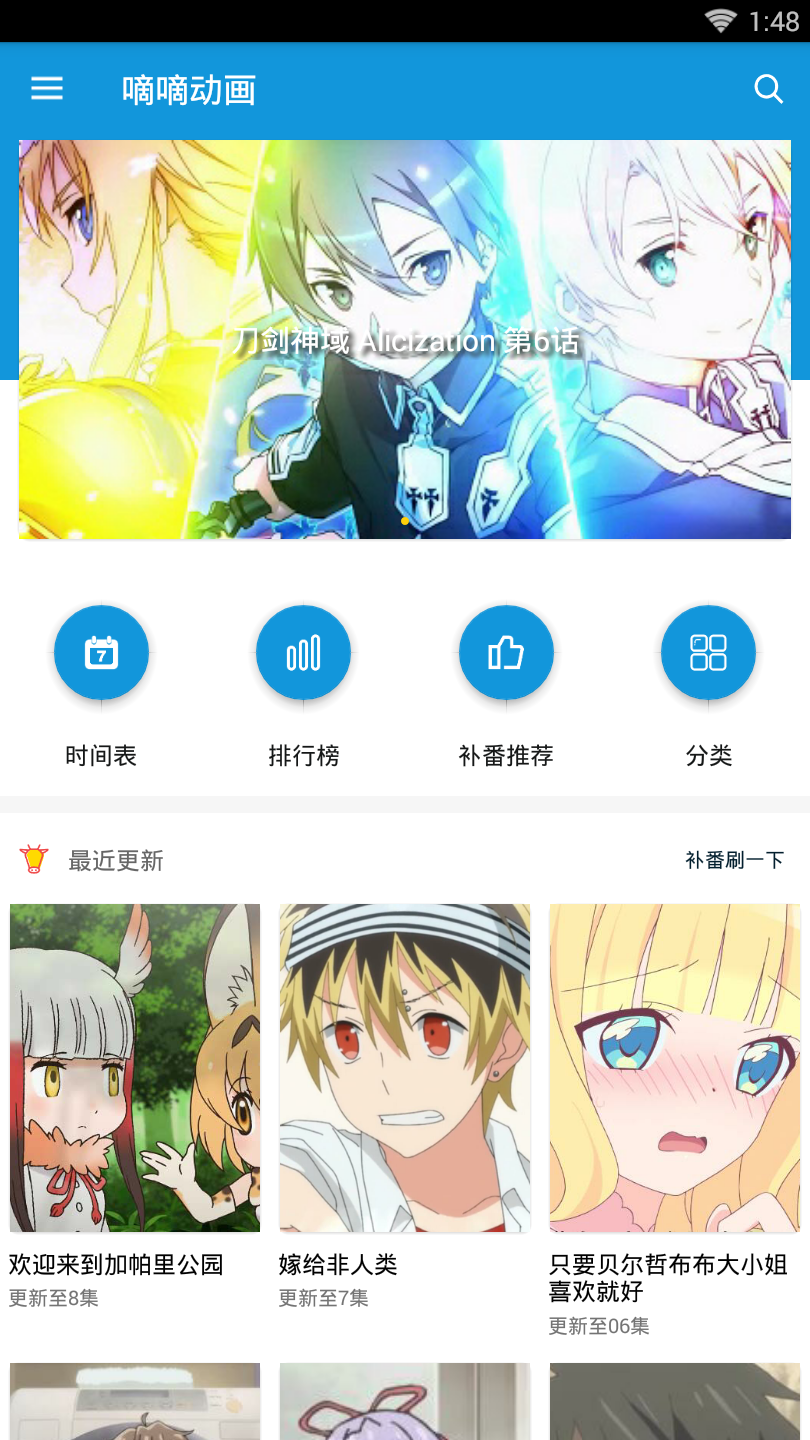Tap the app title 嘀嘀动画
Screen dimensions: 810x1440
pos(186,90)
